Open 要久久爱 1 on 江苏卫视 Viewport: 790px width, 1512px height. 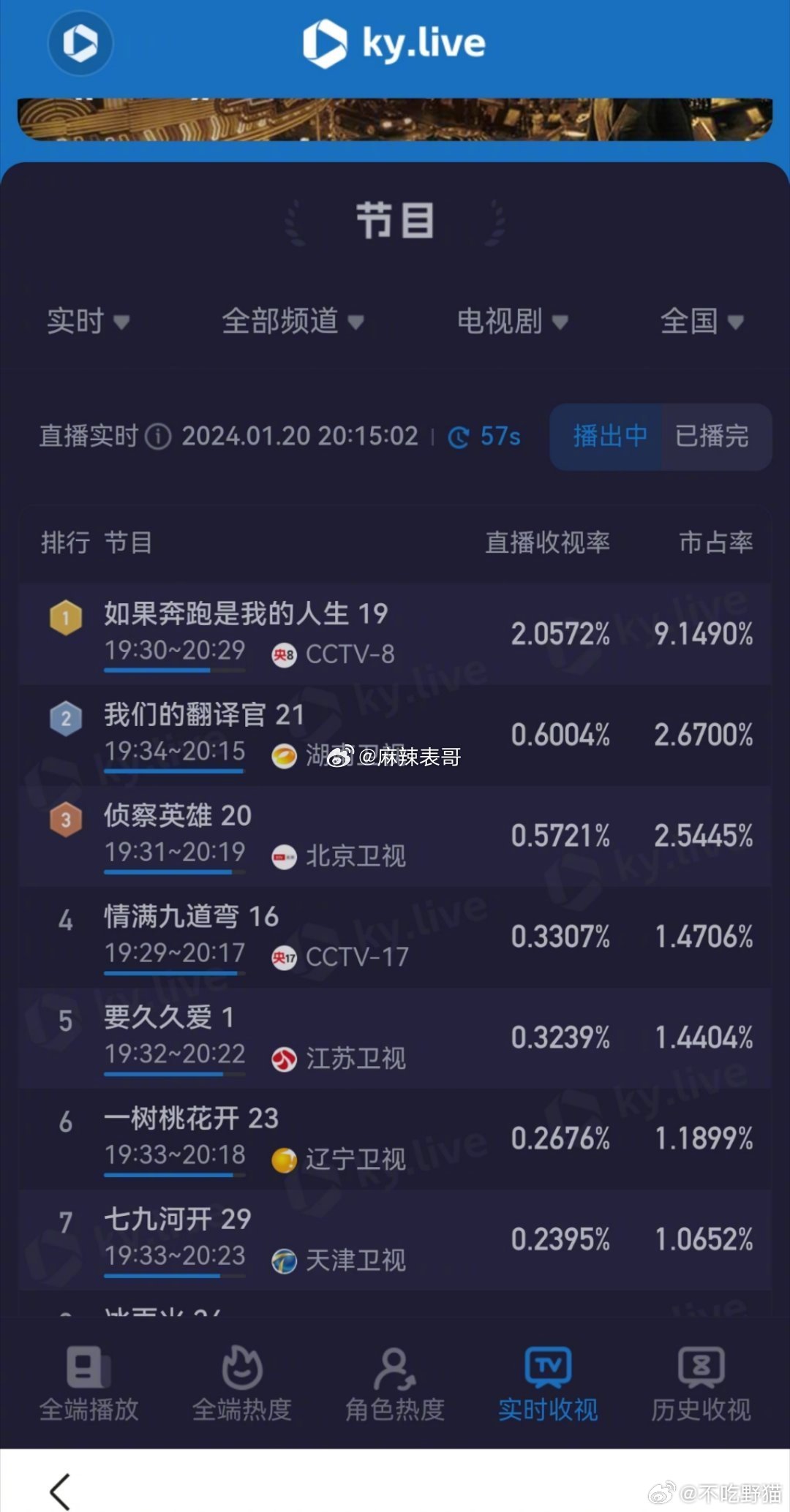(x=395, y=1037)
